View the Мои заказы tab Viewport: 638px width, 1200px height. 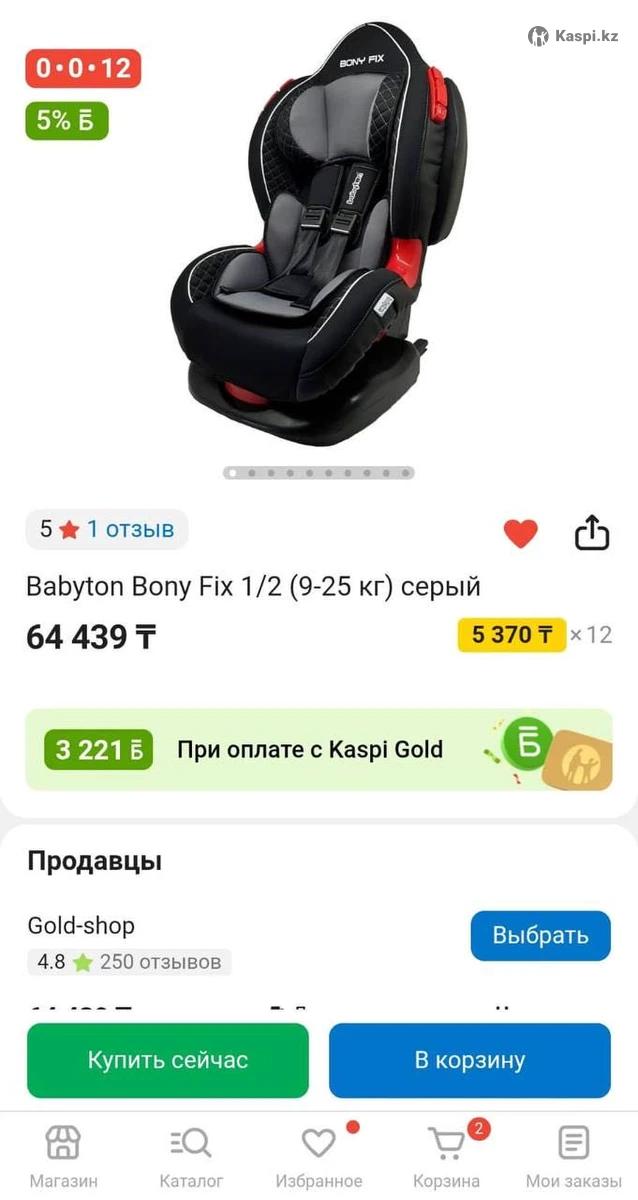(573, 1156)
